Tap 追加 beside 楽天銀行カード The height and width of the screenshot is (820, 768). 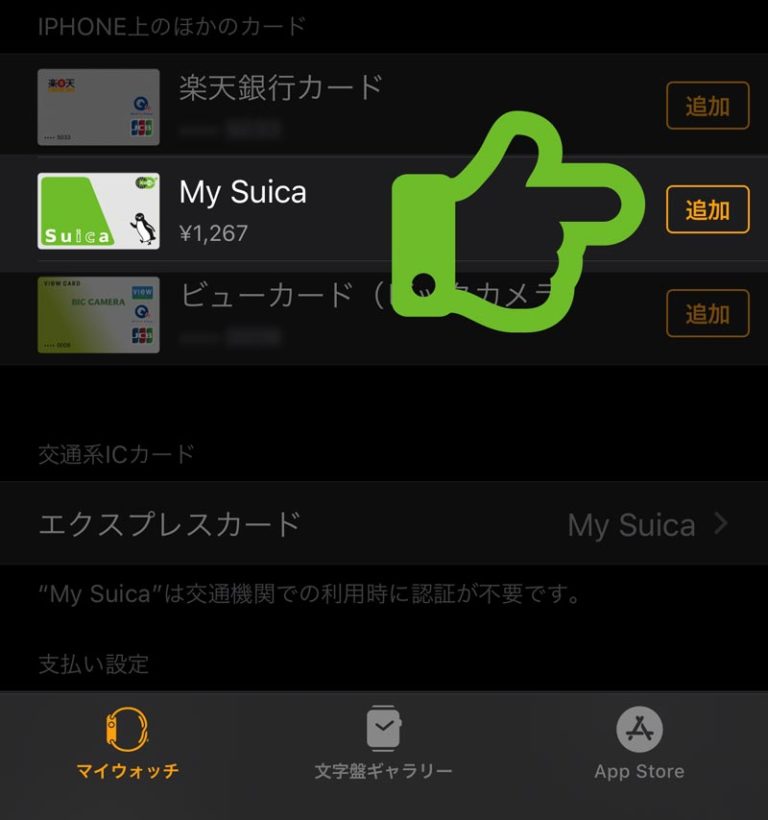(708, 104)
